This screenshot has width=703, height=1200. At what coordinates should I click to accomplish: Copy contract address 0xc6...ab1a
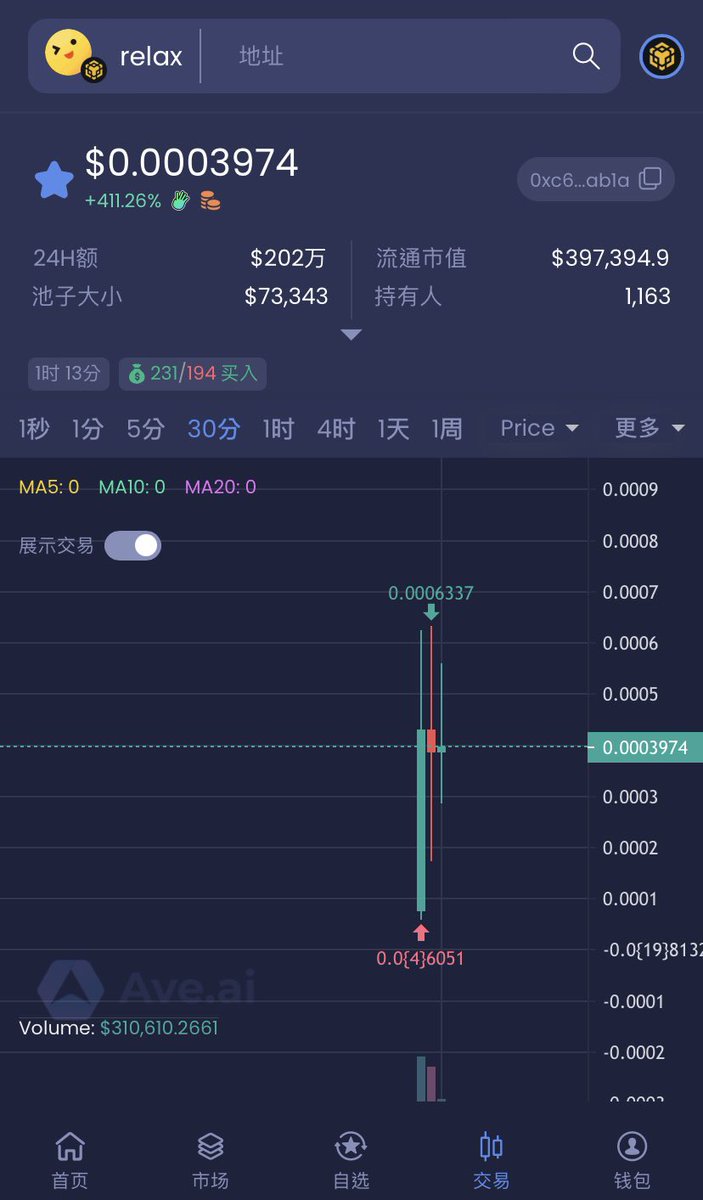coord(650,180)
